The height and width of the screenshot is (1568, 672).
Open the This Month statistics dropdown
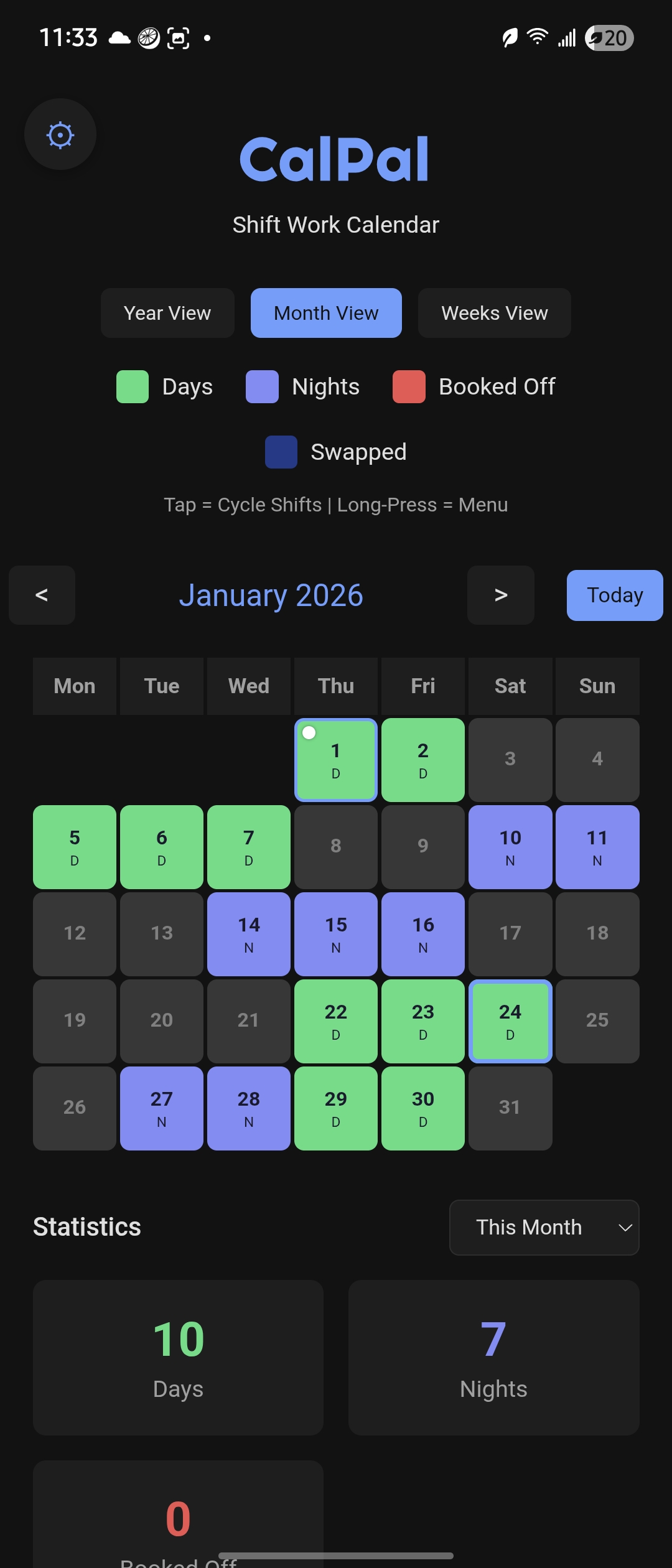[544, 1227]
